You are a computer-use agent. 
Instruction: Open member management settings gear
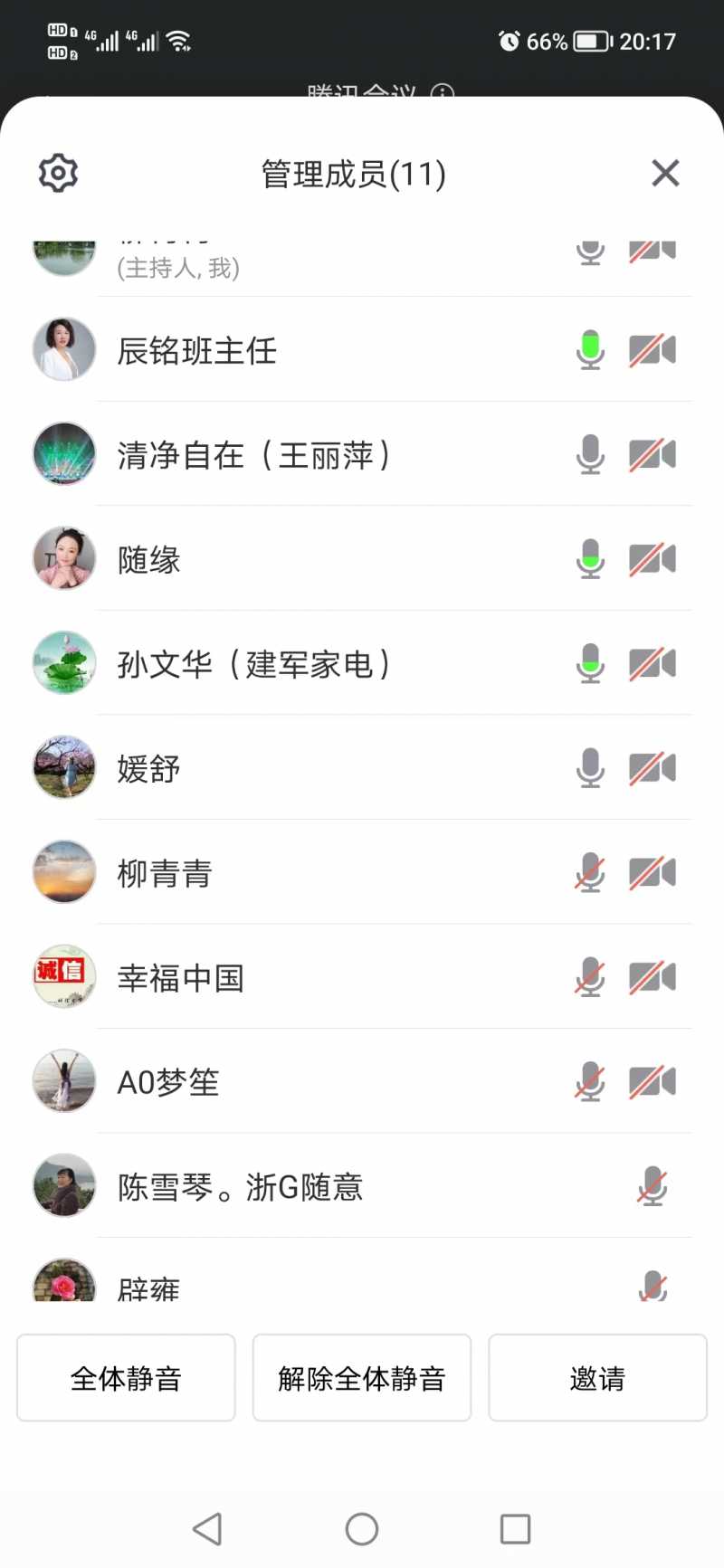(58, 173)
